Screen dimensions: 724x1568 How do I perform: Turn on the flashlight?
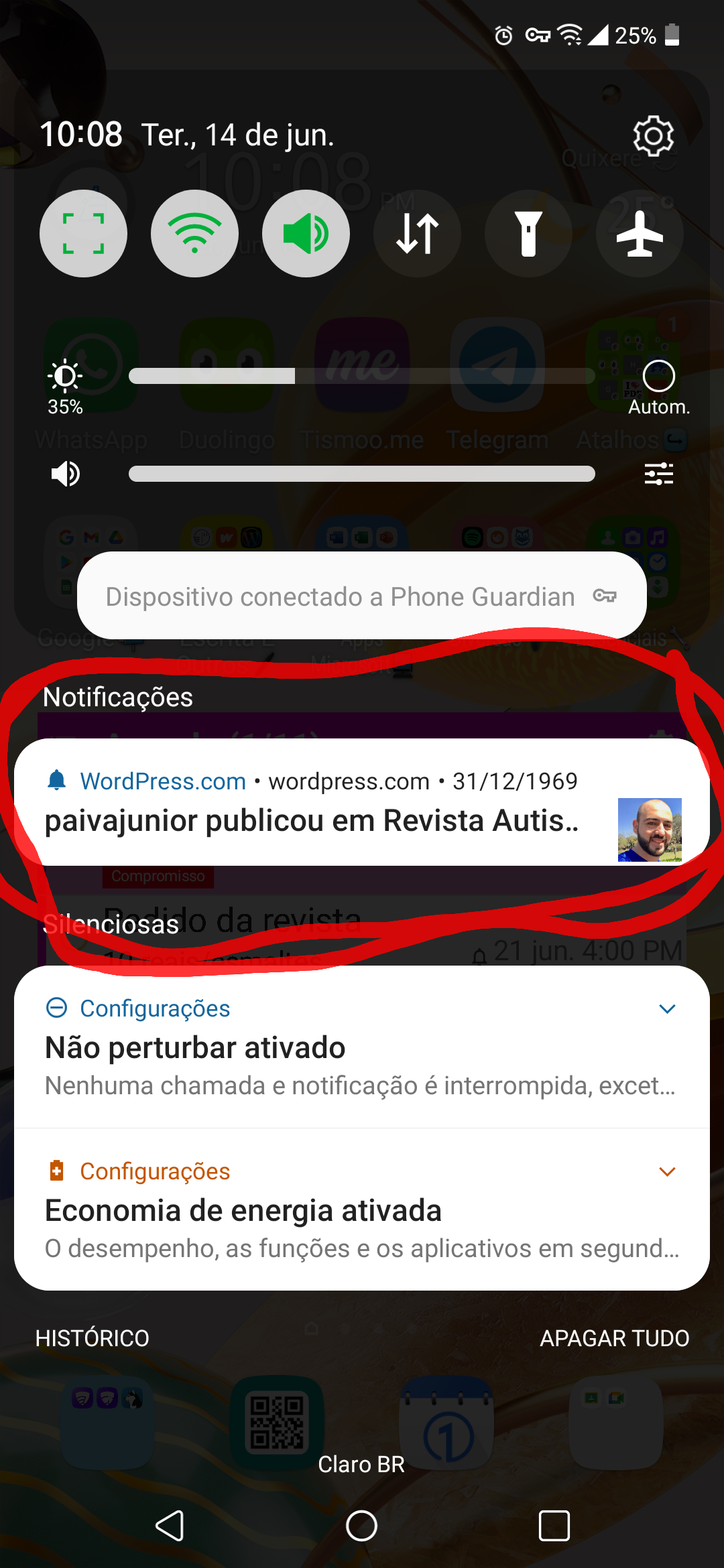(528, 234)
